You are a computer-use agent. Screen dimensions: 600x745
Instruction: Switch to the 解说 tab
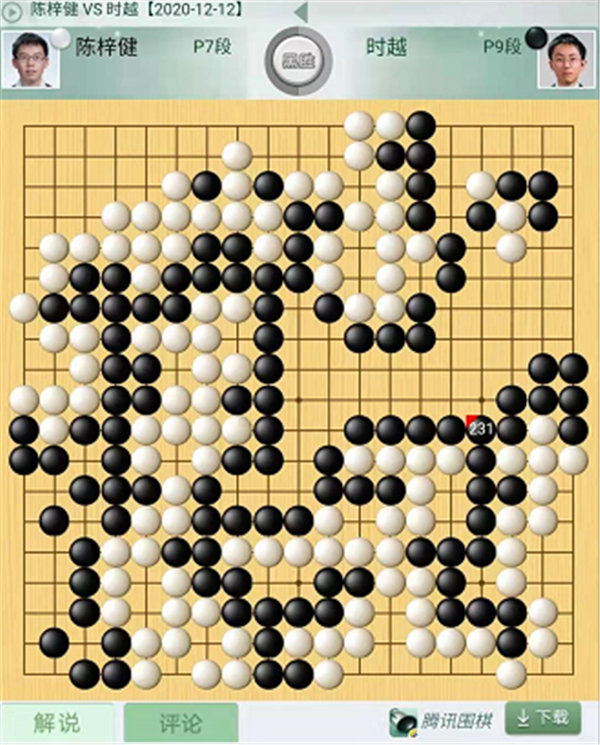click(56, 722)
